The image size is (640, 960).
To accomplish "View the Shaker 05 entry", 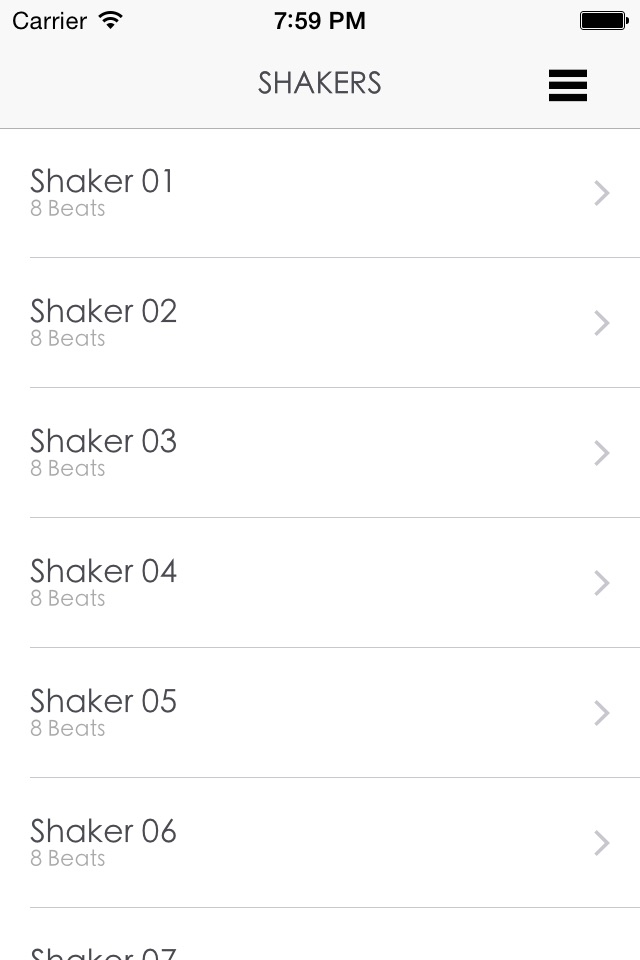I will [x=320, y=713].
